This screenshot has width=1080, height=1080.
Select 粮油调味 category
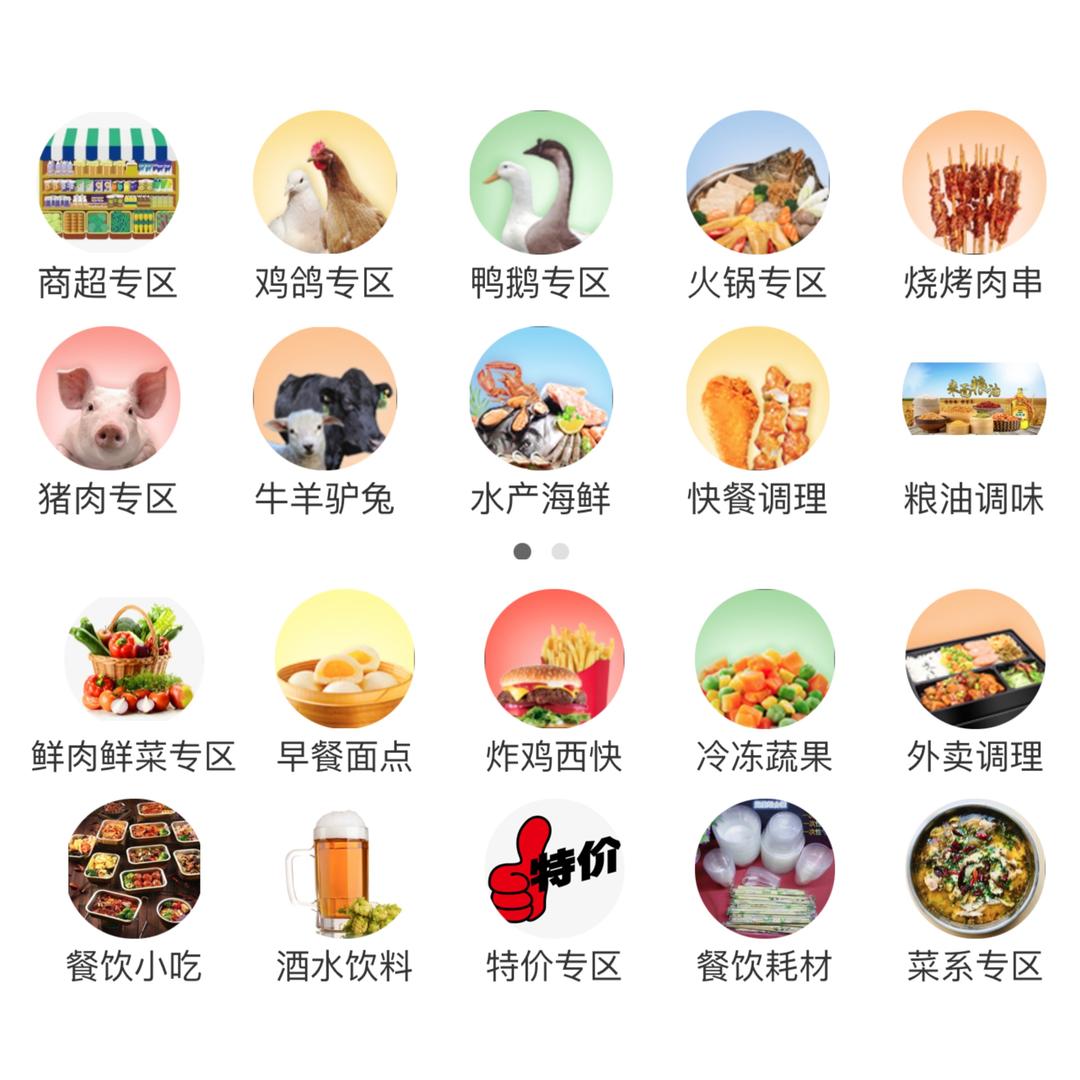(973, 398)
